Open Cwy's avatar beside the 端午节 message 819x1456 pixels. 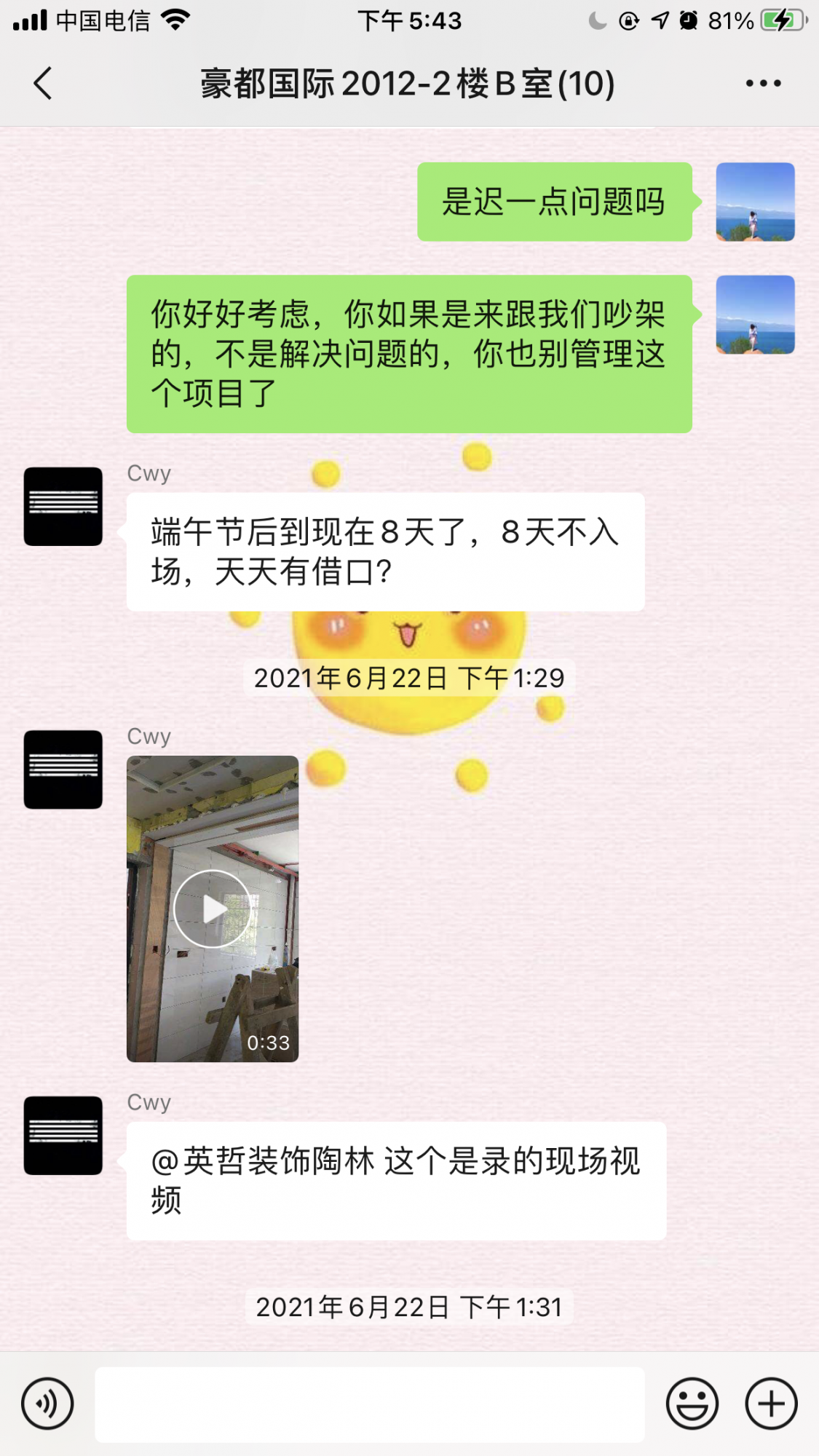click(63, 507)
